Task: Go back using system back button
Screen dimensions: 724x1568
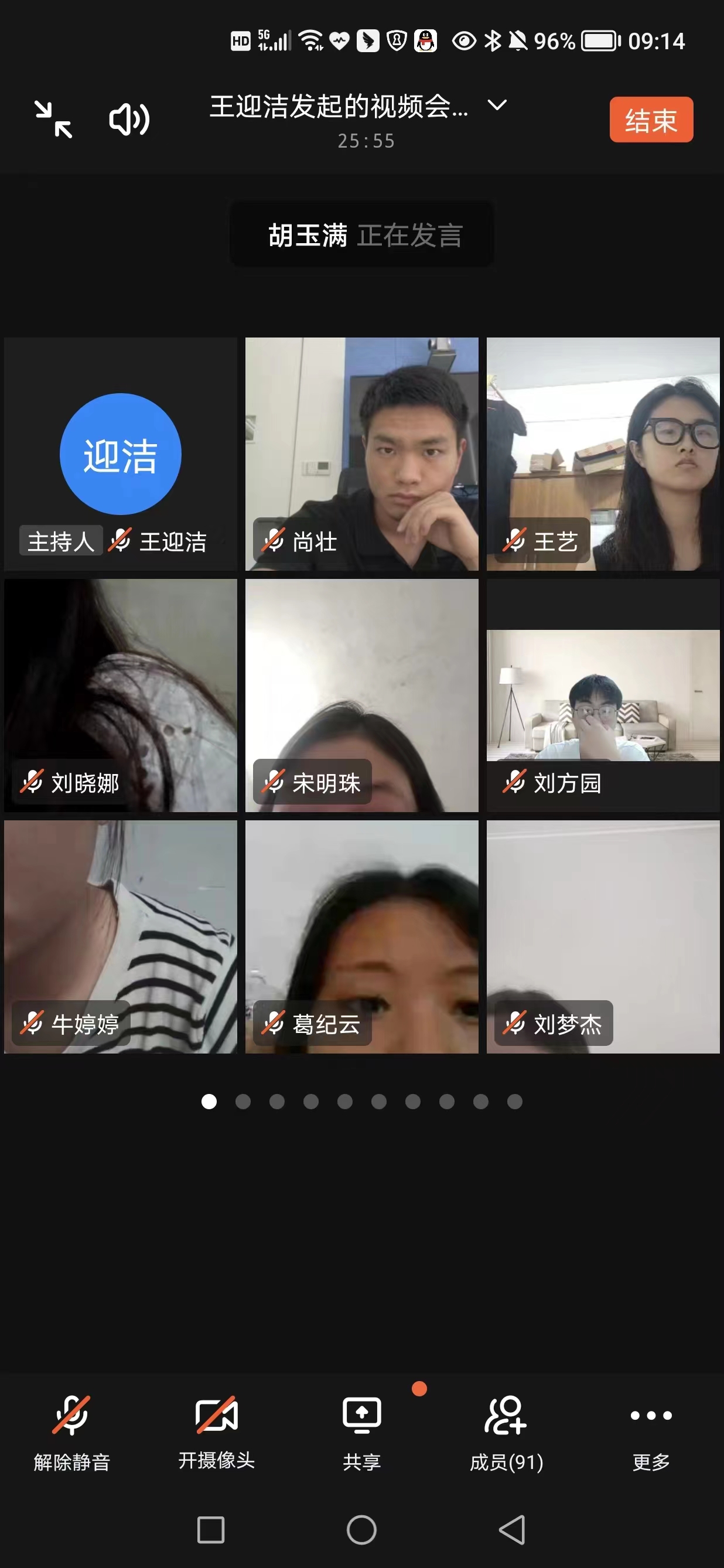Action: click(512, 1530)
